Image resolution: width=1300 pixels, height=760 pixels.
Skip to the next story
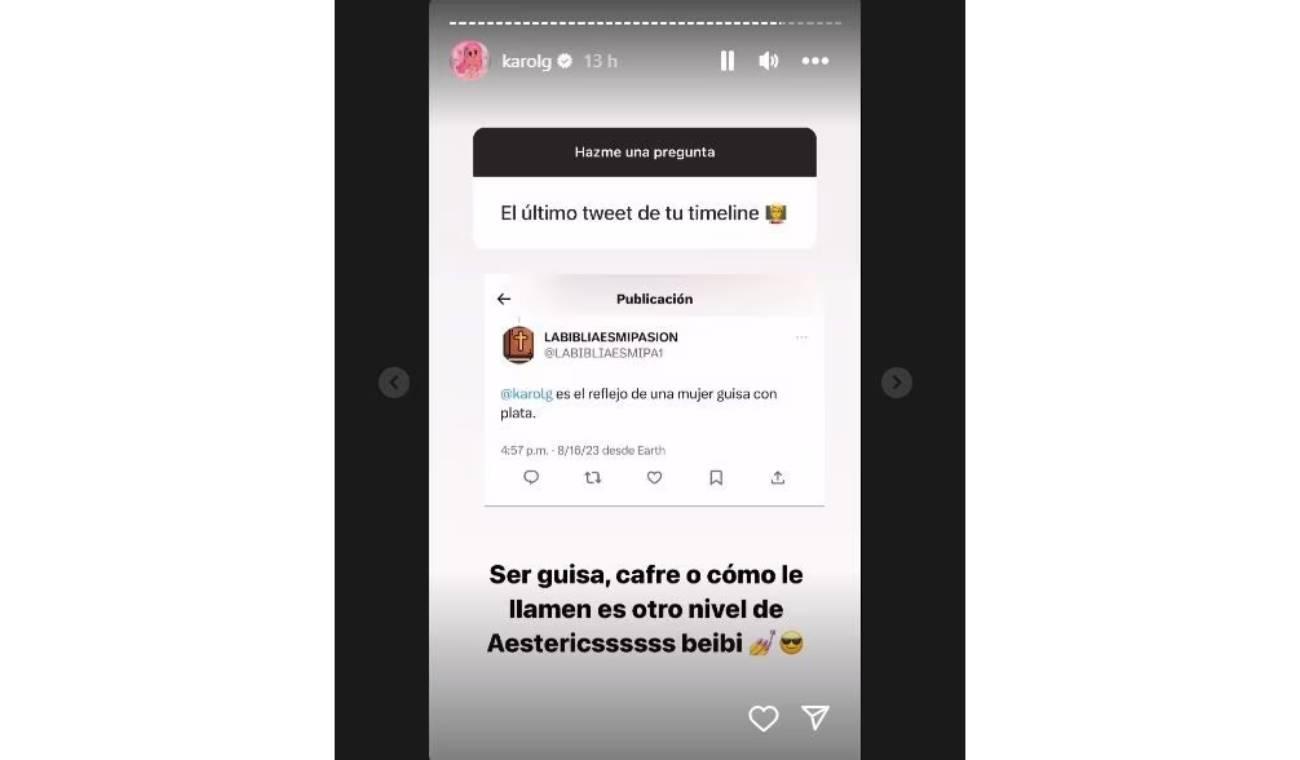point(896,382)
